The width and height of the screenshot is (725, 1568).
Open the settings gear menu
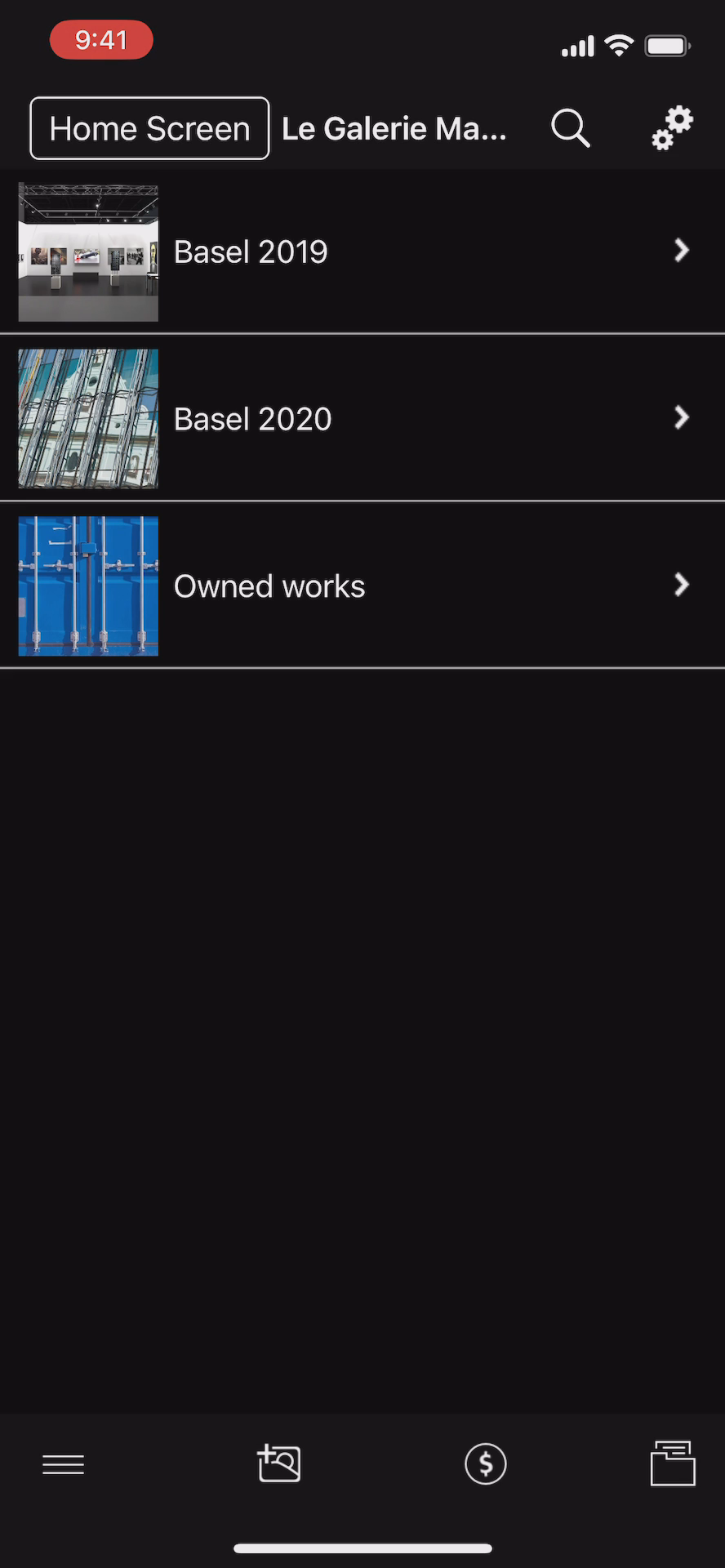tap(672, 127)
